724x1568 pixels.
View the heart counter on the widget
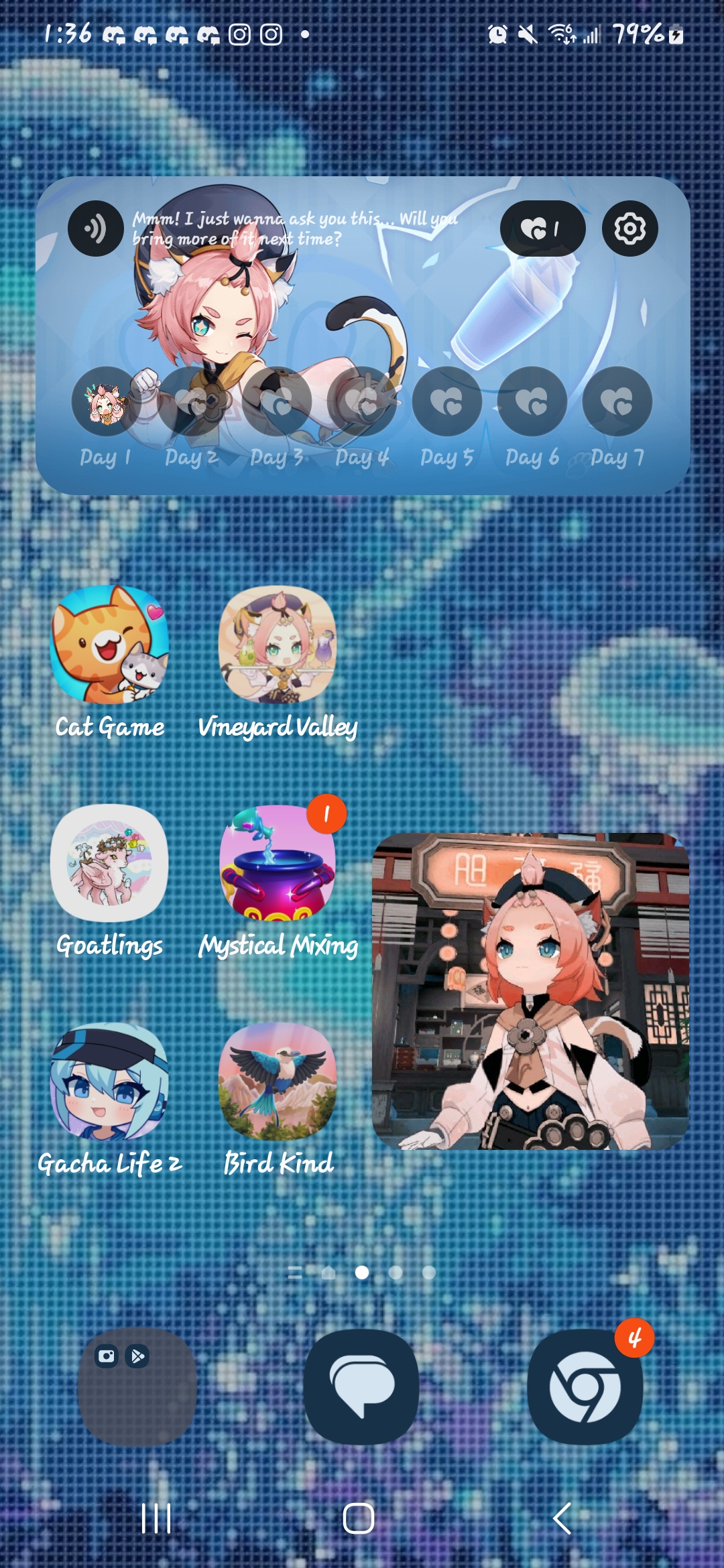coord(540,228)
